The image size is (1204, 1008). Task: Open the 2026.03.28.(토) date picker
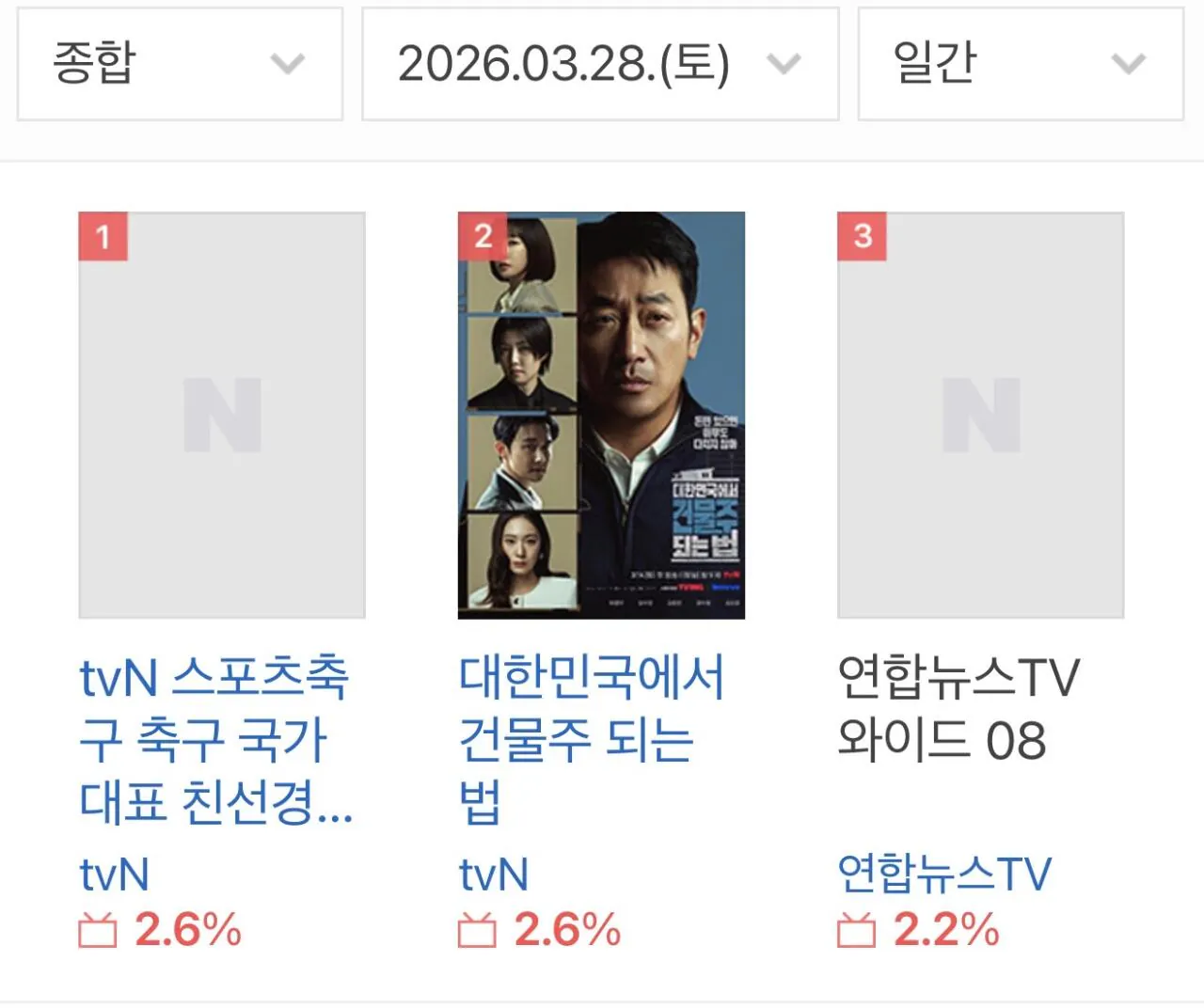[x=599, y=64]
